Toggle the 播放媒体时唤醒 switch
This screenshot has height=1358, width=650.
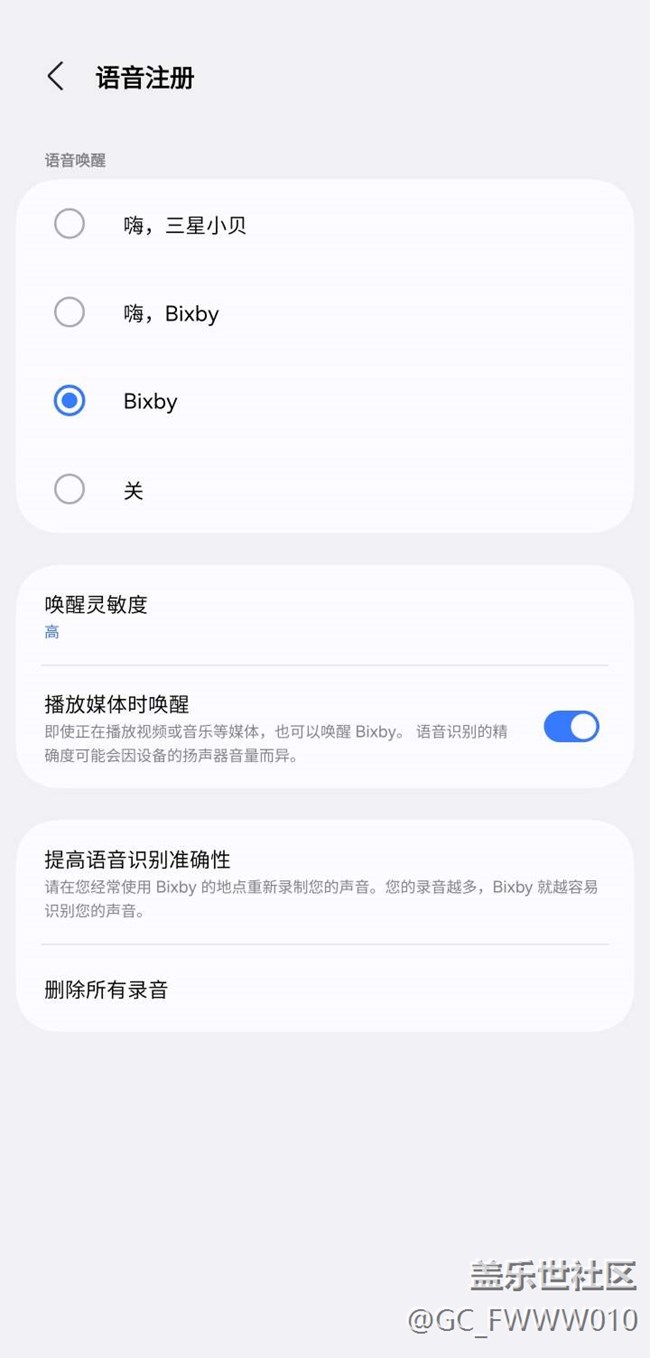click(571, 727)
